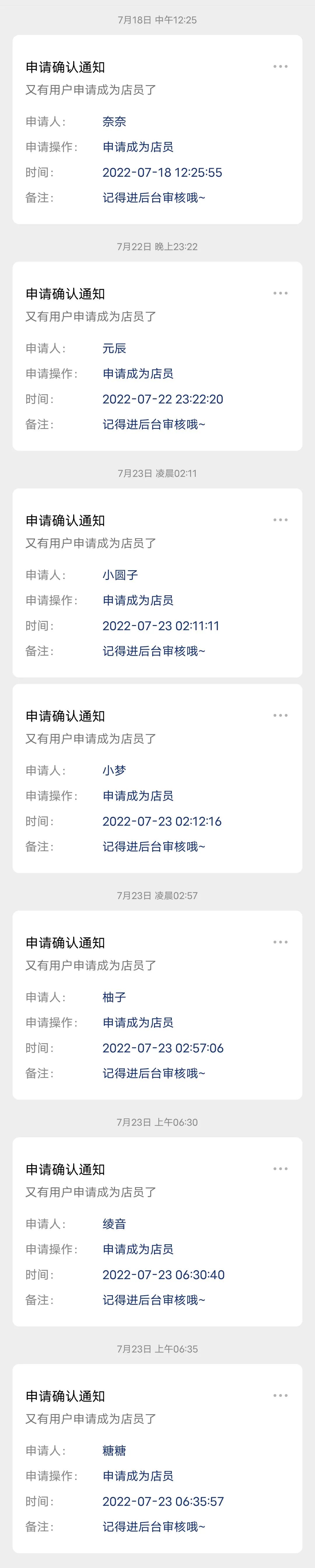Screen dimensions: 315x1568
Task: Open 绫音's staff application notice
Action: point(157,1248)
